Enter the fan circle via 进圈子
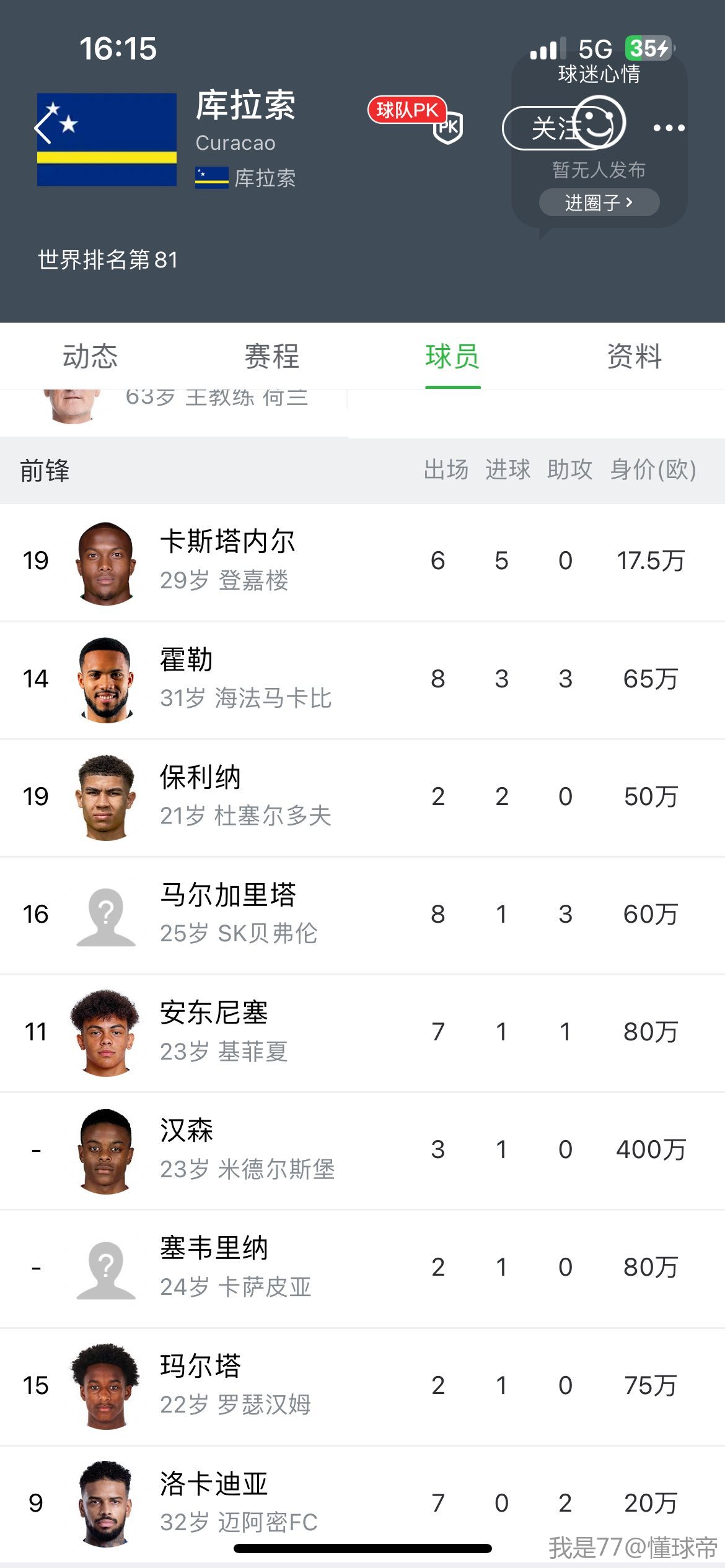The image size is (725, 1568). tap(599, 203)
